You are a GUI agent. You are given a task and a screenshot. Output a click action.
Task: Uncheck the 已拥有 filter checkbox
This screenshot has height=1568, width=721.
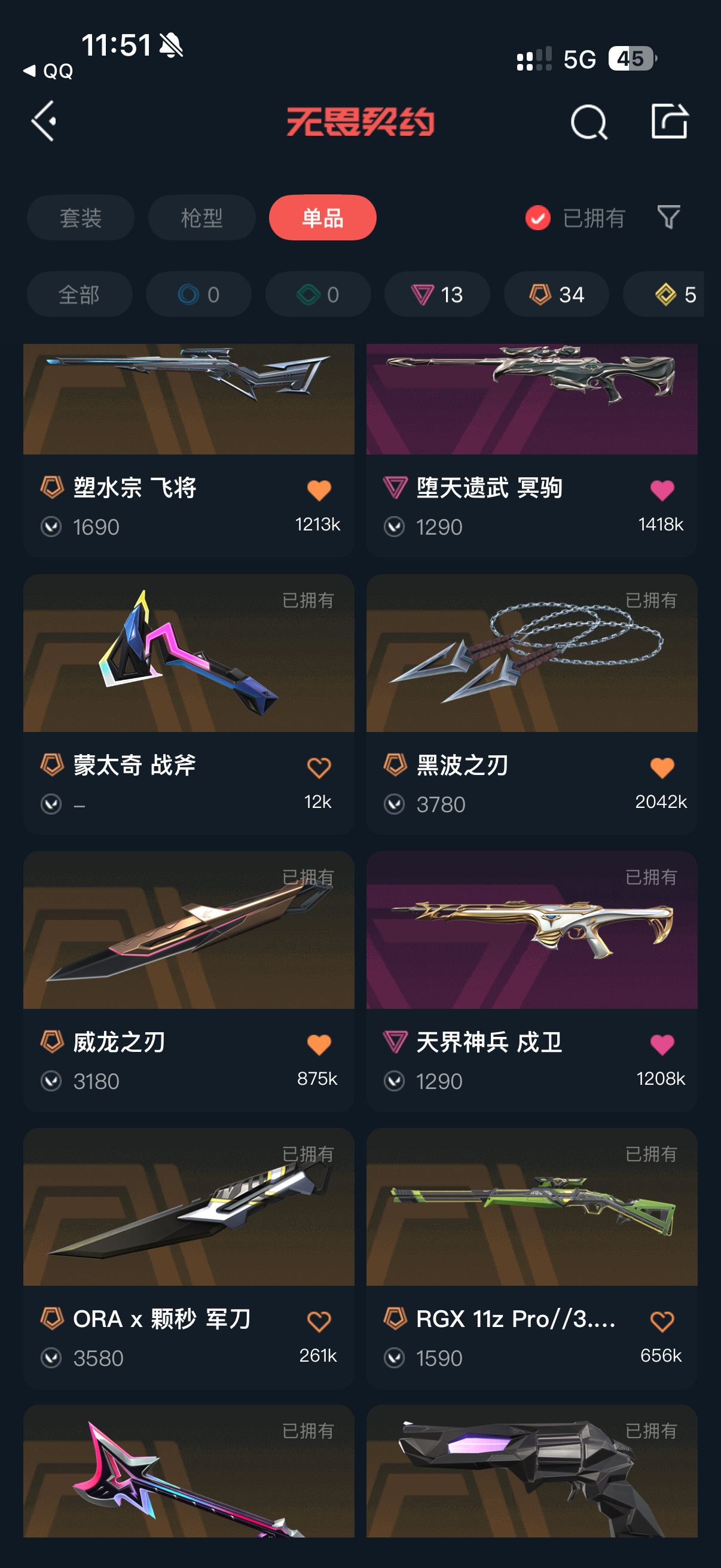pos(538,218)
